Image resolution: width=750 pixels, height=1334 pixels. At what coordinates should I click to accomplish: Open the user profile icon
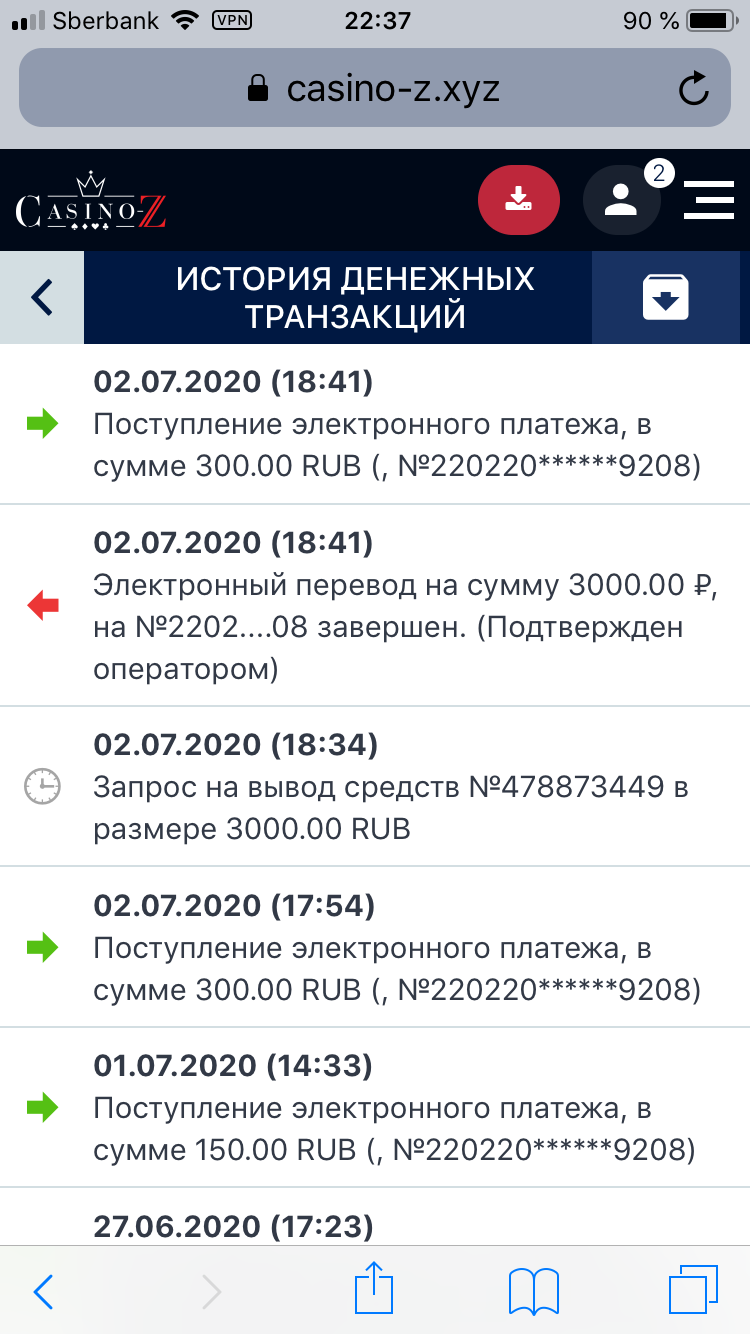pyautogui.click(x=621, y=199)
